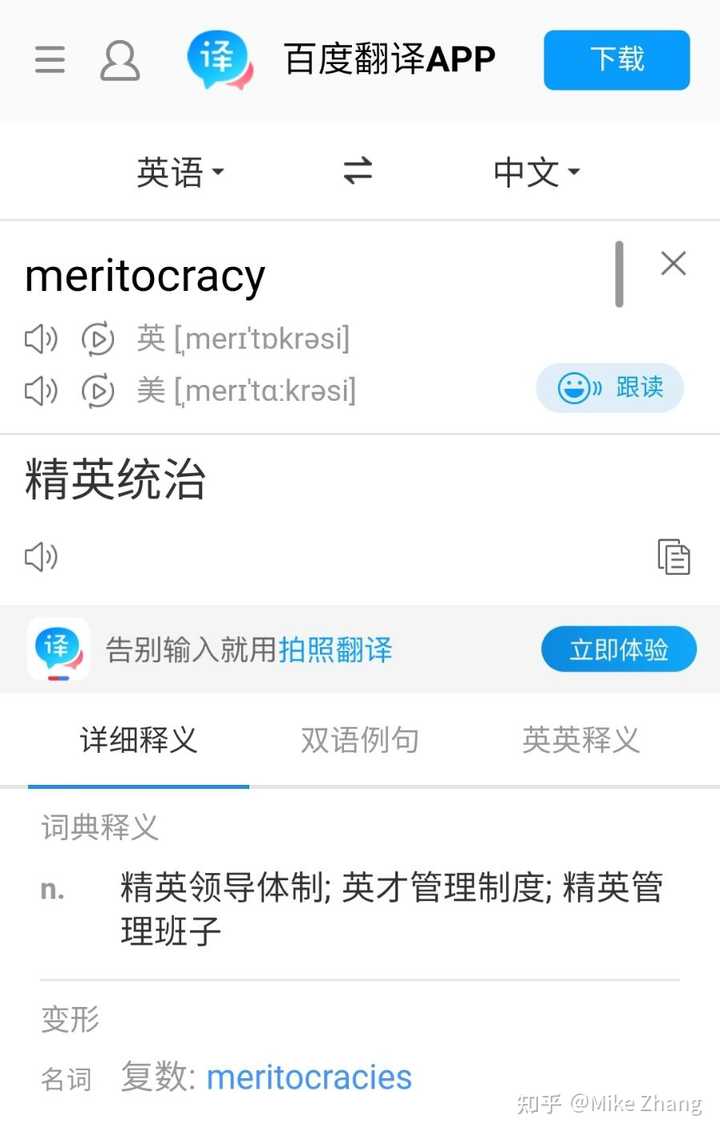Play American pronunciation of meritocracy

click(x=40, y=391)
